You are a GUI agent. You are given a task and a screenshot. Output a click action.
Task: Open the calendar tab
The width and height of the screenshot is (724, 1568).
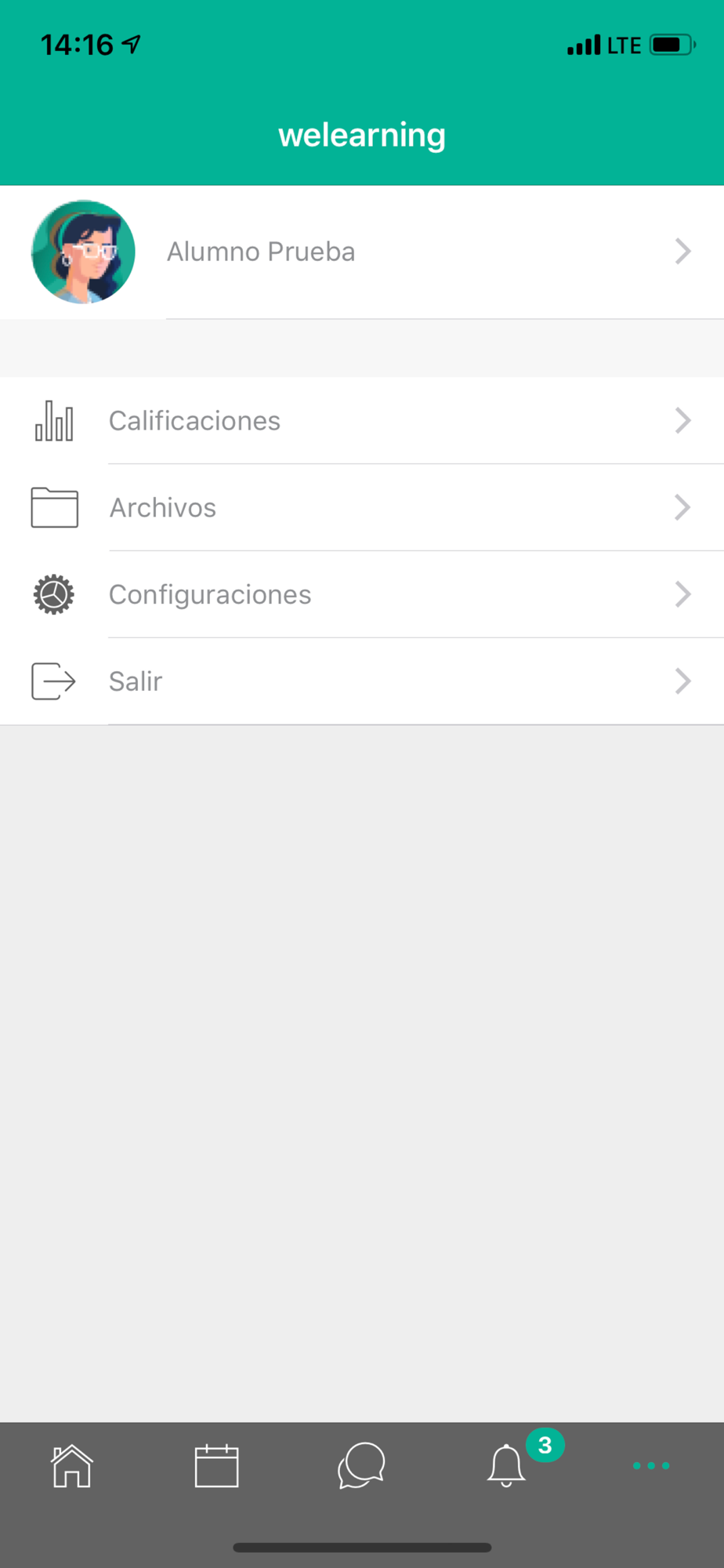click(217, 1465)
